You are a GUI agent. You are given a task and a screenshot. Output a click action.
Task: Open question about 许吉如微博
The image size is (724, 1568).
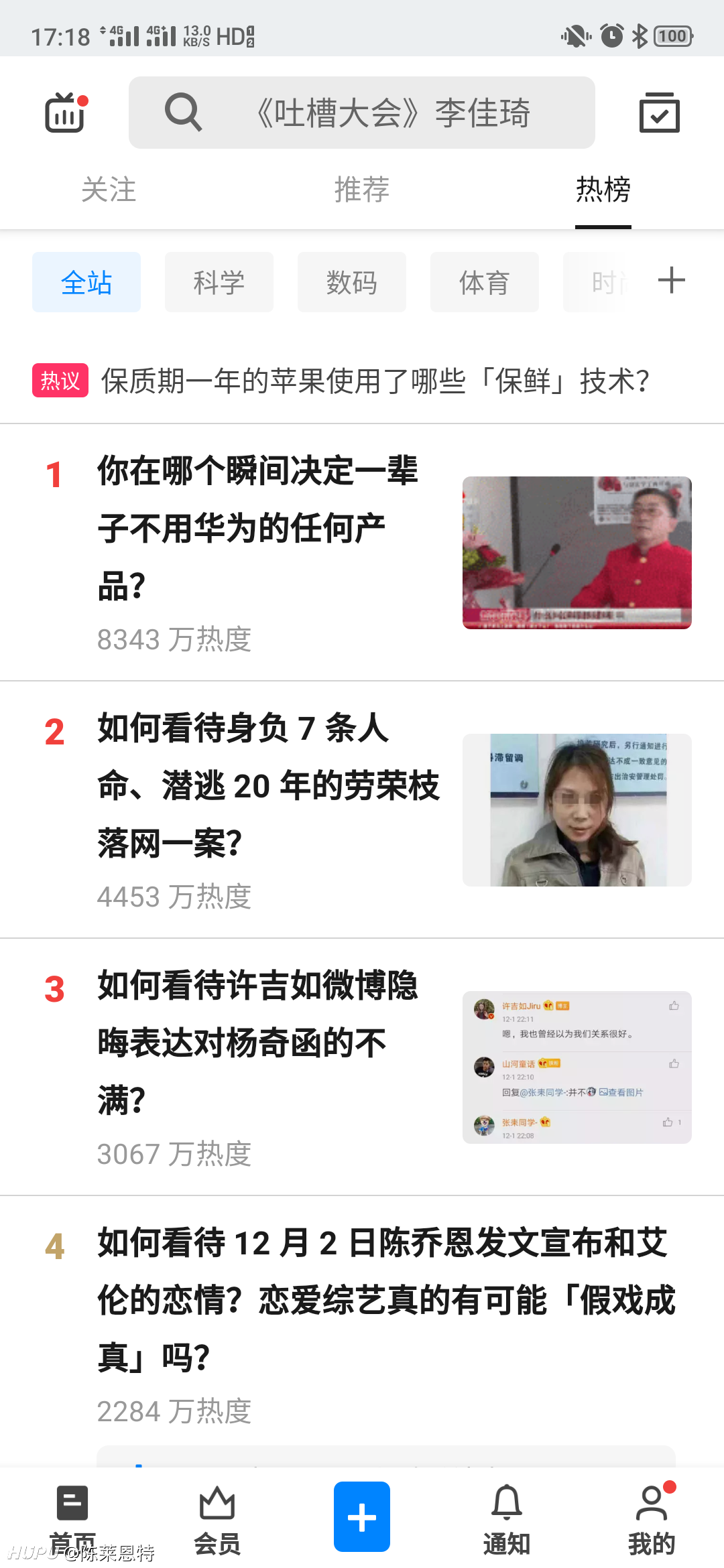click(x=362, y=1067)
